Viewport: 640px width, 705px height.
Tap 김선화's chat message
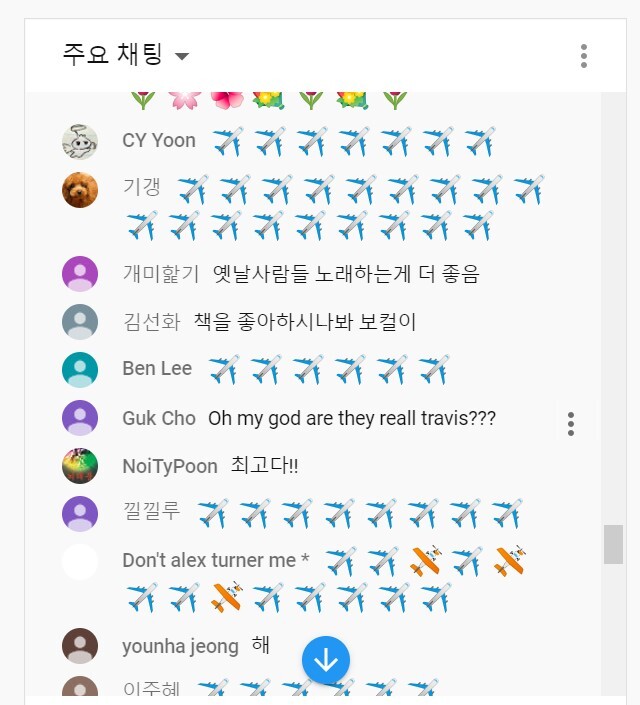coord(304,322)
